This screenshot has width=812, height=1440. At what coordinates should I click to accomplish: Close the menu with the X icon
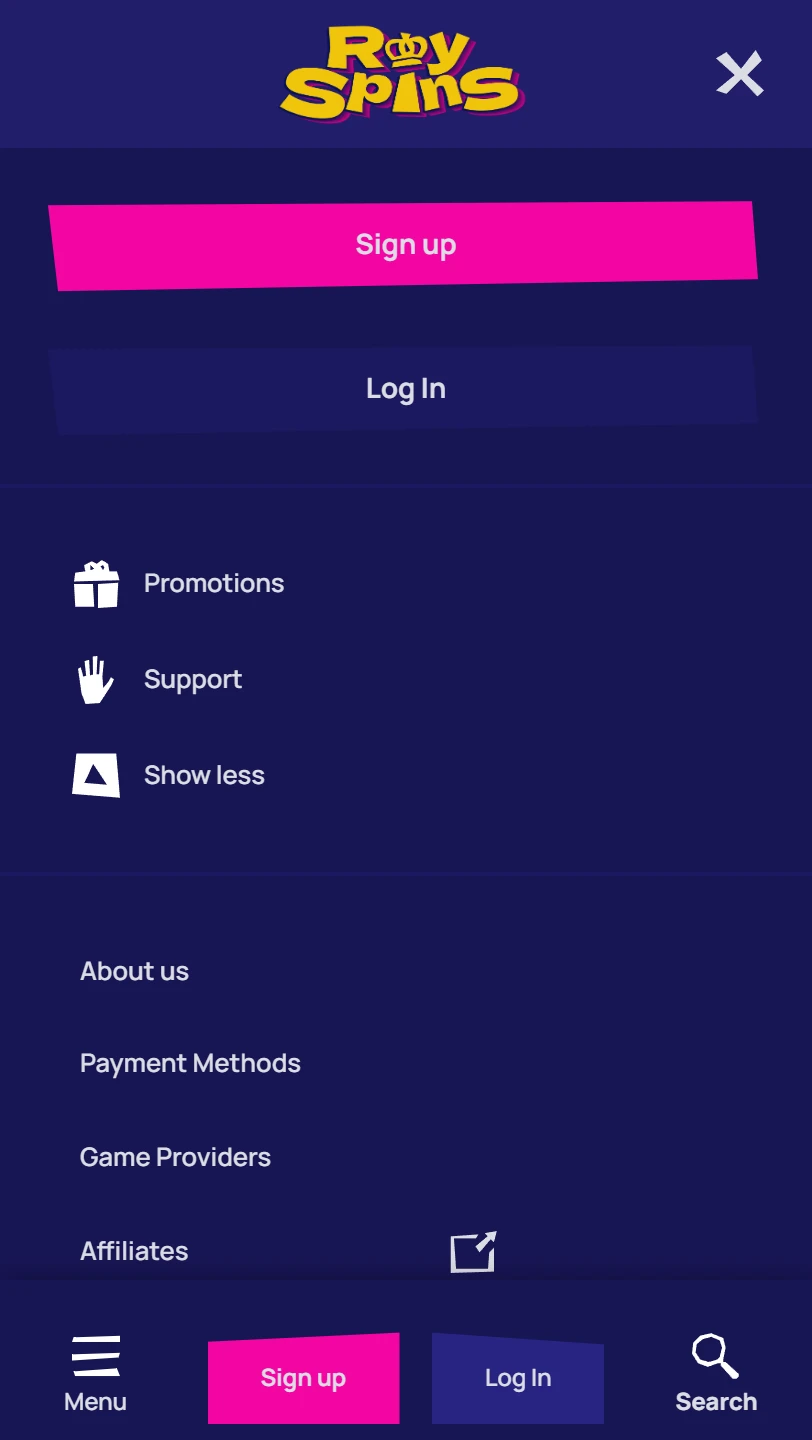tap(740, 74)
